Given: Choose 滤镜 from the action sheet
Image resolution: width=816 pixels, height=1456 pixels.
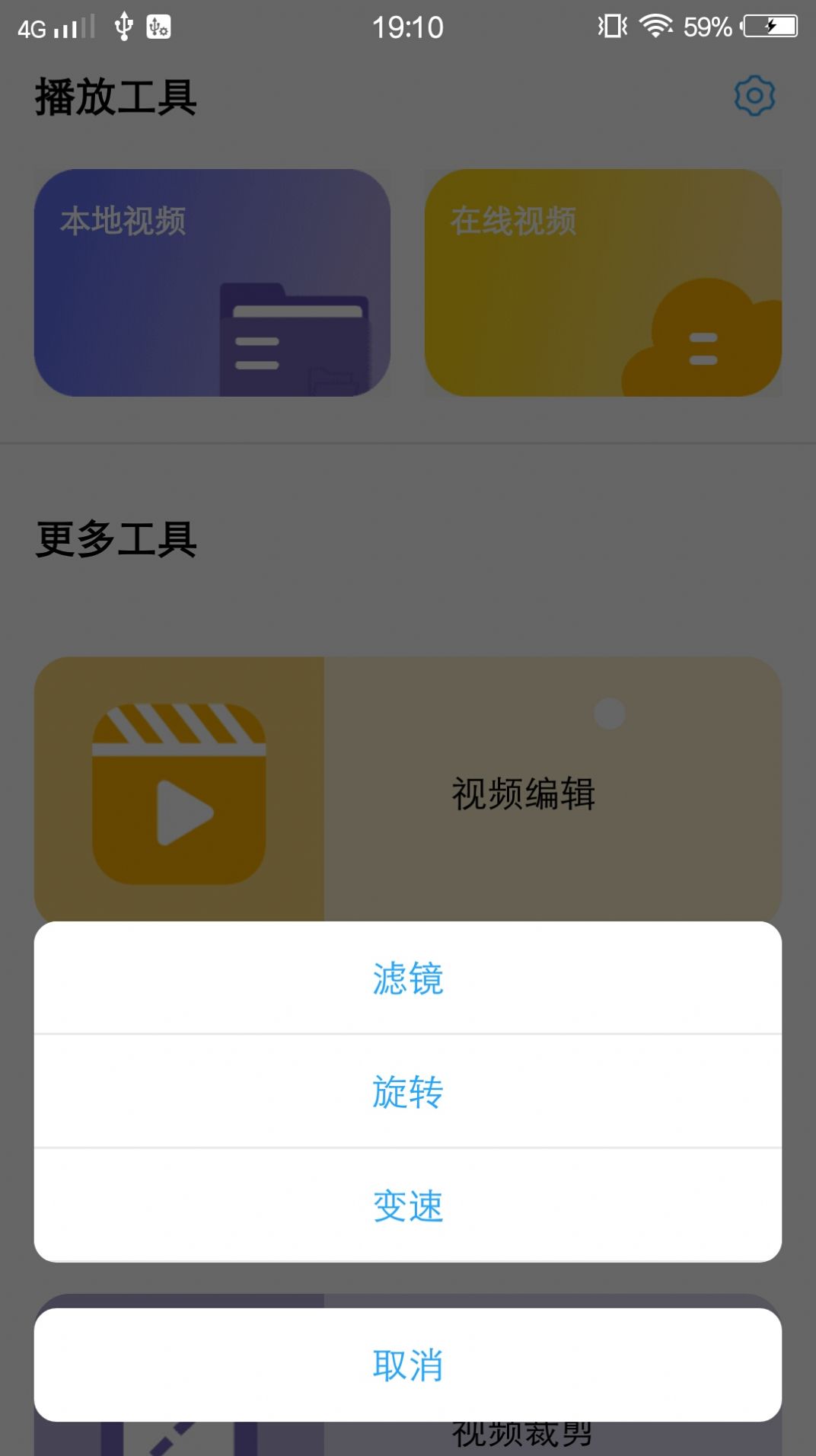Looking at the screenshot, I should point(407,979).
